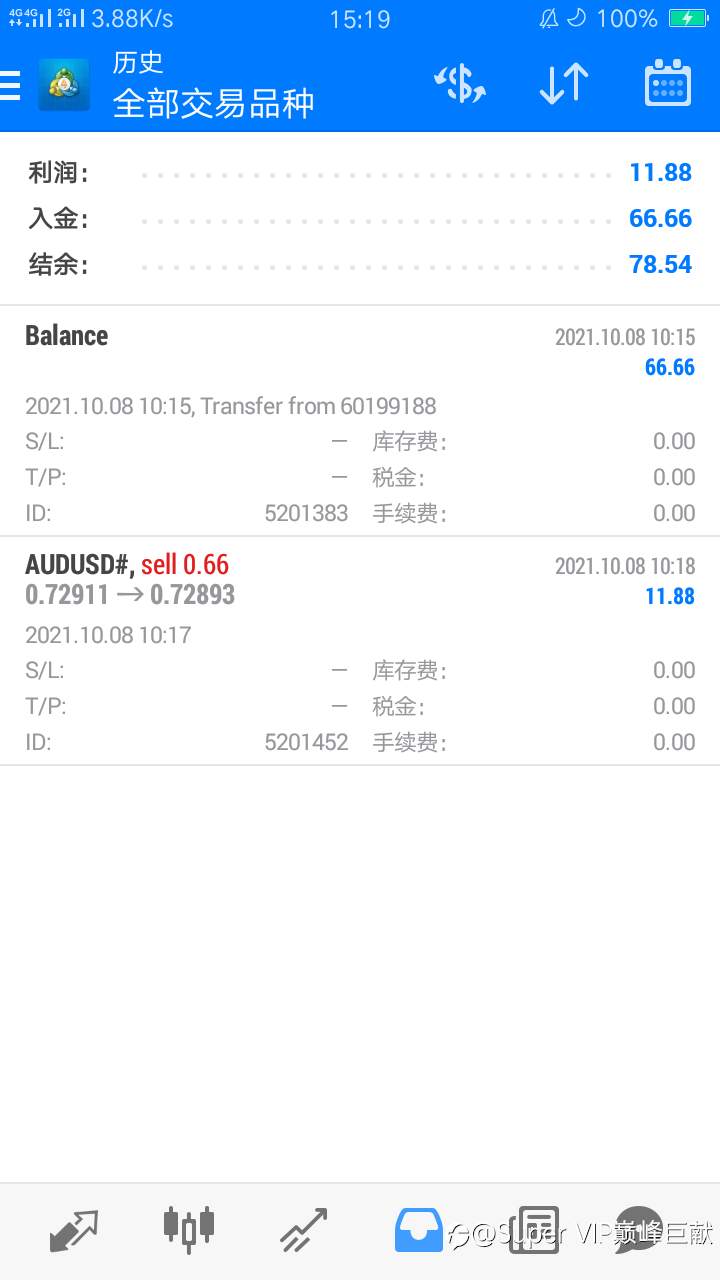
Task: Switch to the quotes arrows tab
Action: pyautogui.click(x=74, y=1230)
